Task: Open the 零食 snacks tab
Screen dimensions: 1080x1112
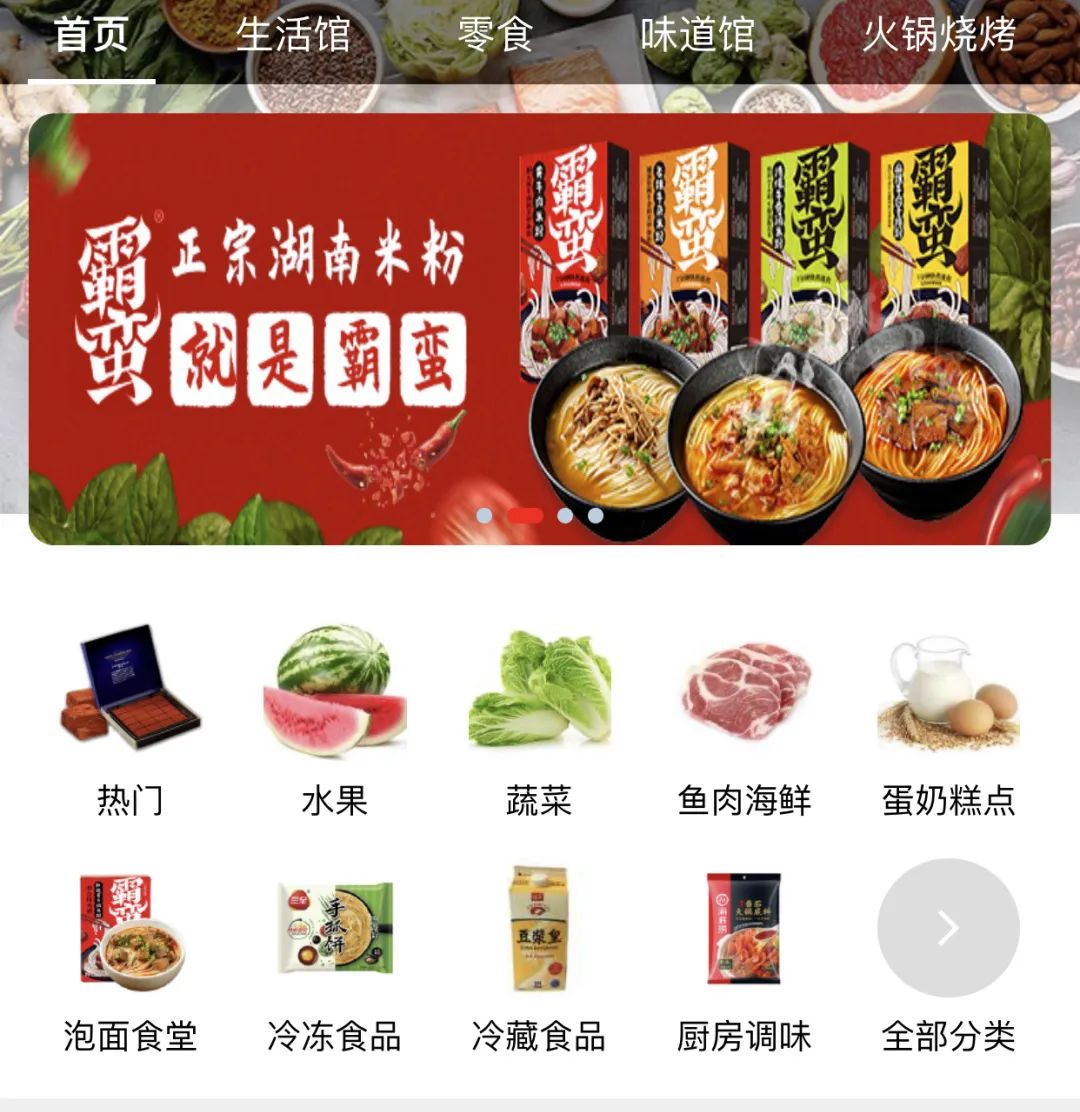Action: click(494, 33)
